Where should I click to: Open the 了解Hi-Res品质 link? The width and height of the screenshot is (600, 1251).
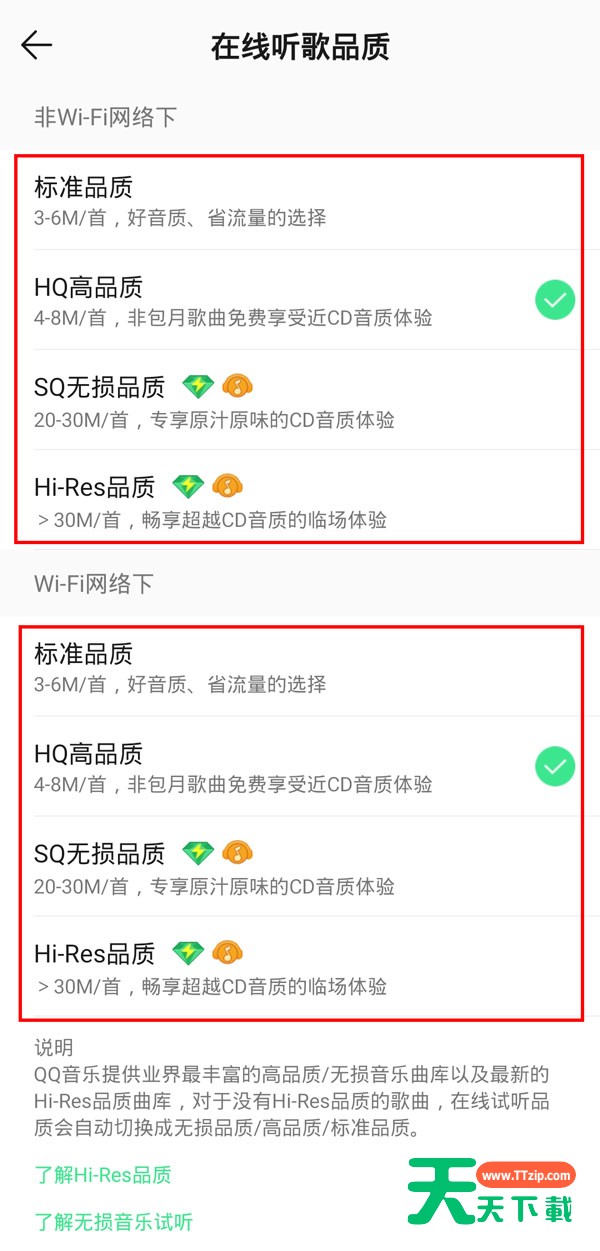pyautogui.click(x=103, y=1175)
